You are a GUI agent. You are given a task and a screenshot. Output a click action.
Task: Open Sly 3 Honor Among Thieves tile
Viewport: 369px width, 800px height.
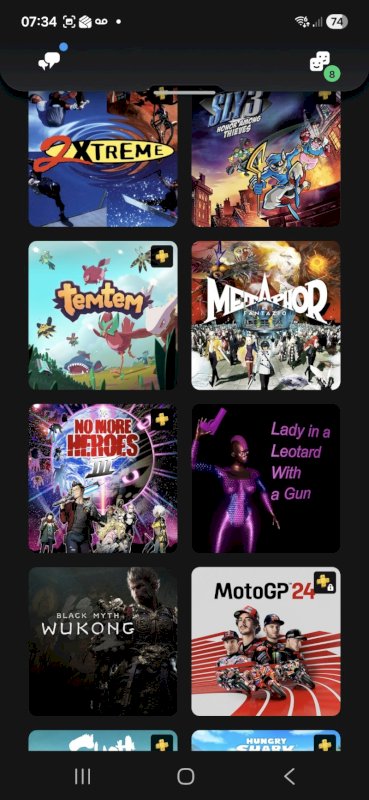(x=266, y=159)
